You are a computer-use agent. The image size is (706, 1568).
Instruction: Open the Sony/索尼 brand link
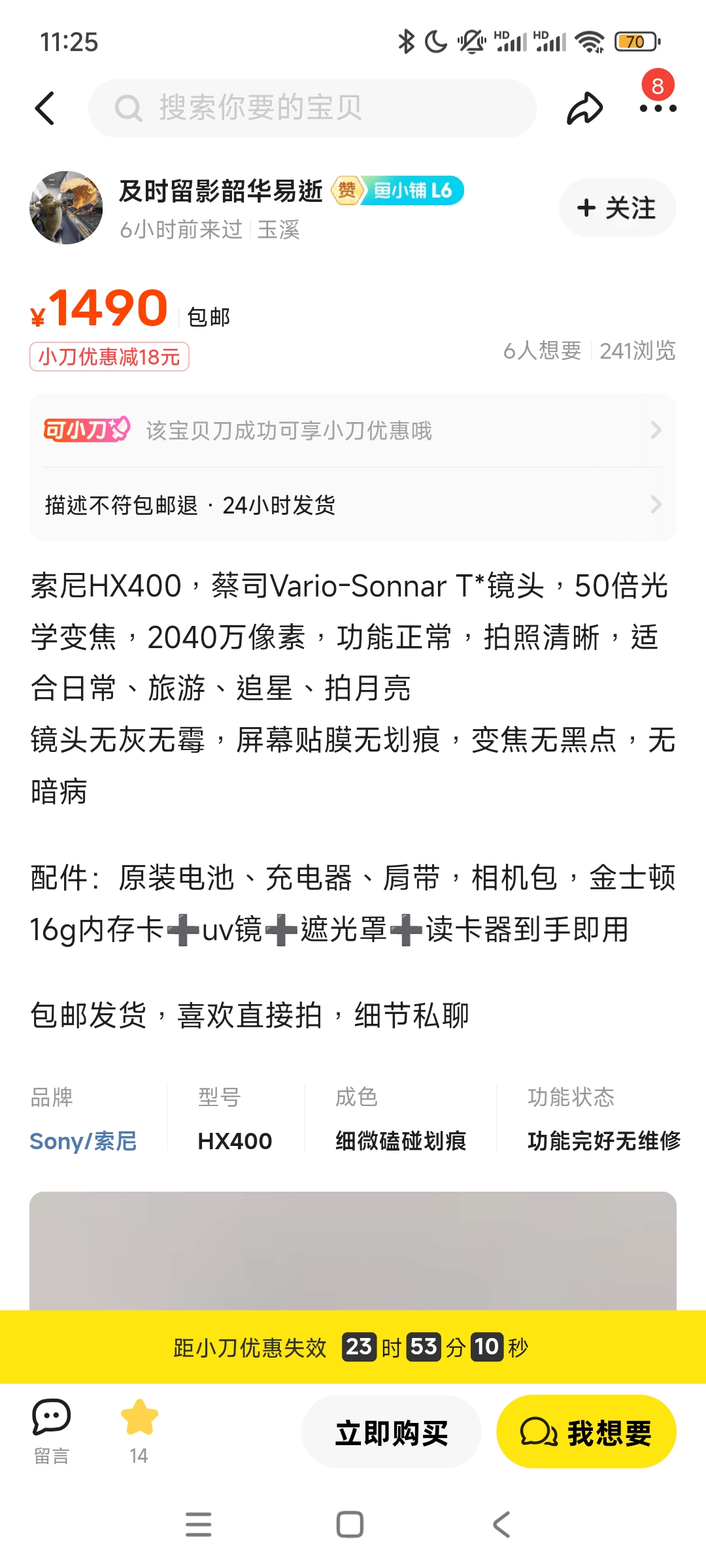tap(83, 1141)
